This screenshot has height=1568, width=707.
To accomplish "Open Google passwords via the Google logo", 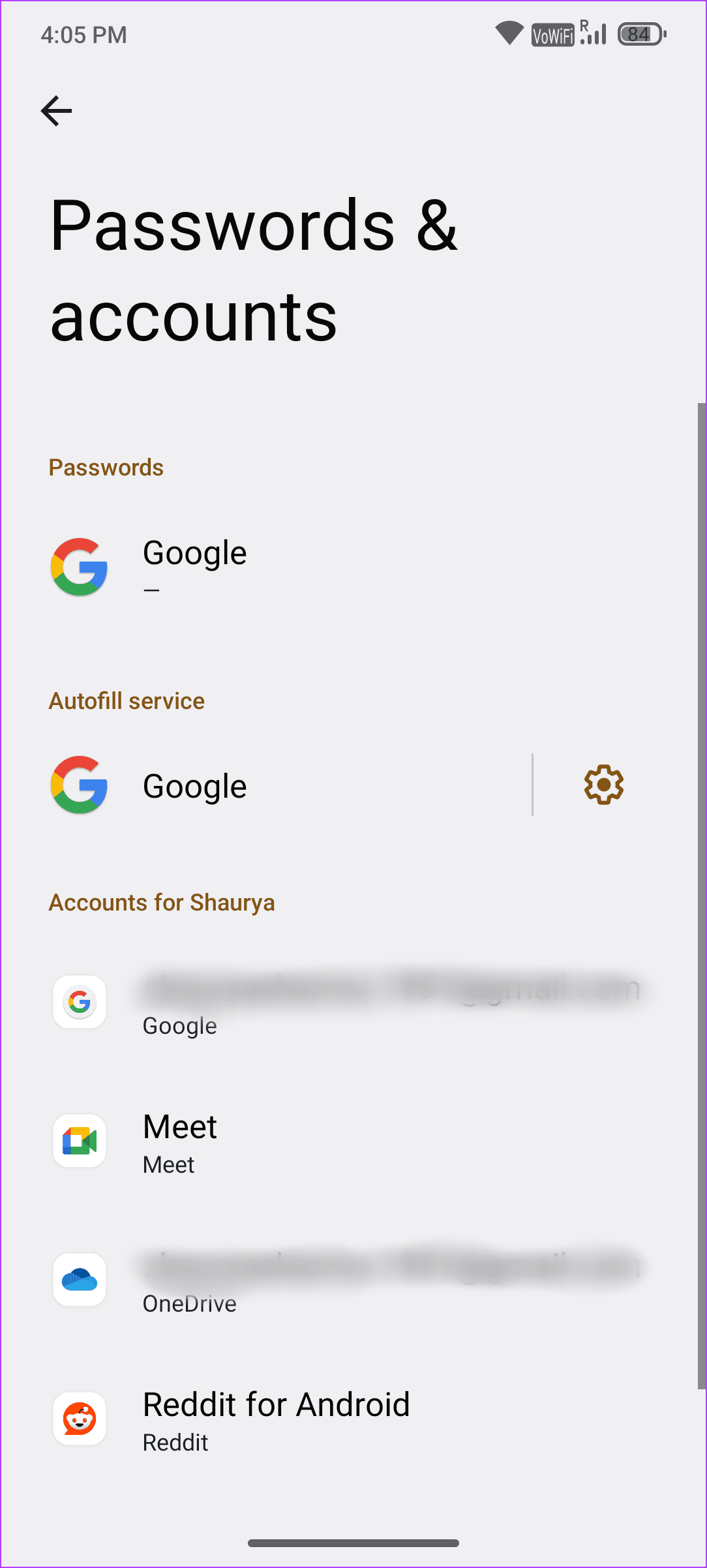I will click(78, 567).
